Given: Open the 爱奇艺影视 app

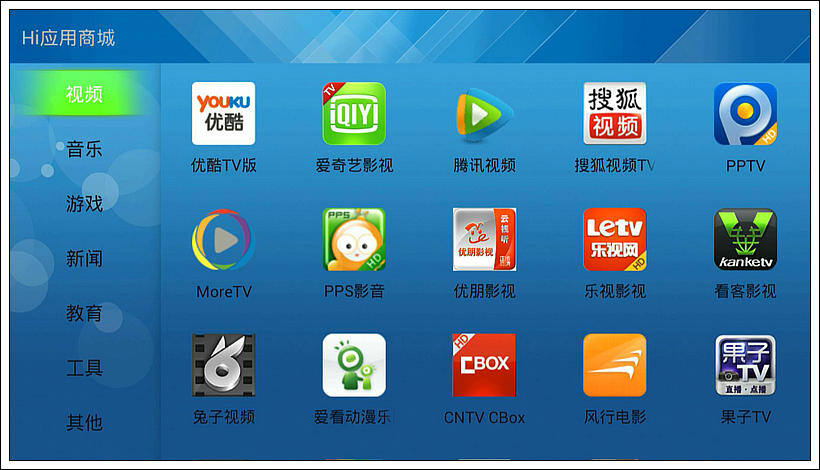Looking at the screenshot, I should pyautogui.click(x=354, y=114).
